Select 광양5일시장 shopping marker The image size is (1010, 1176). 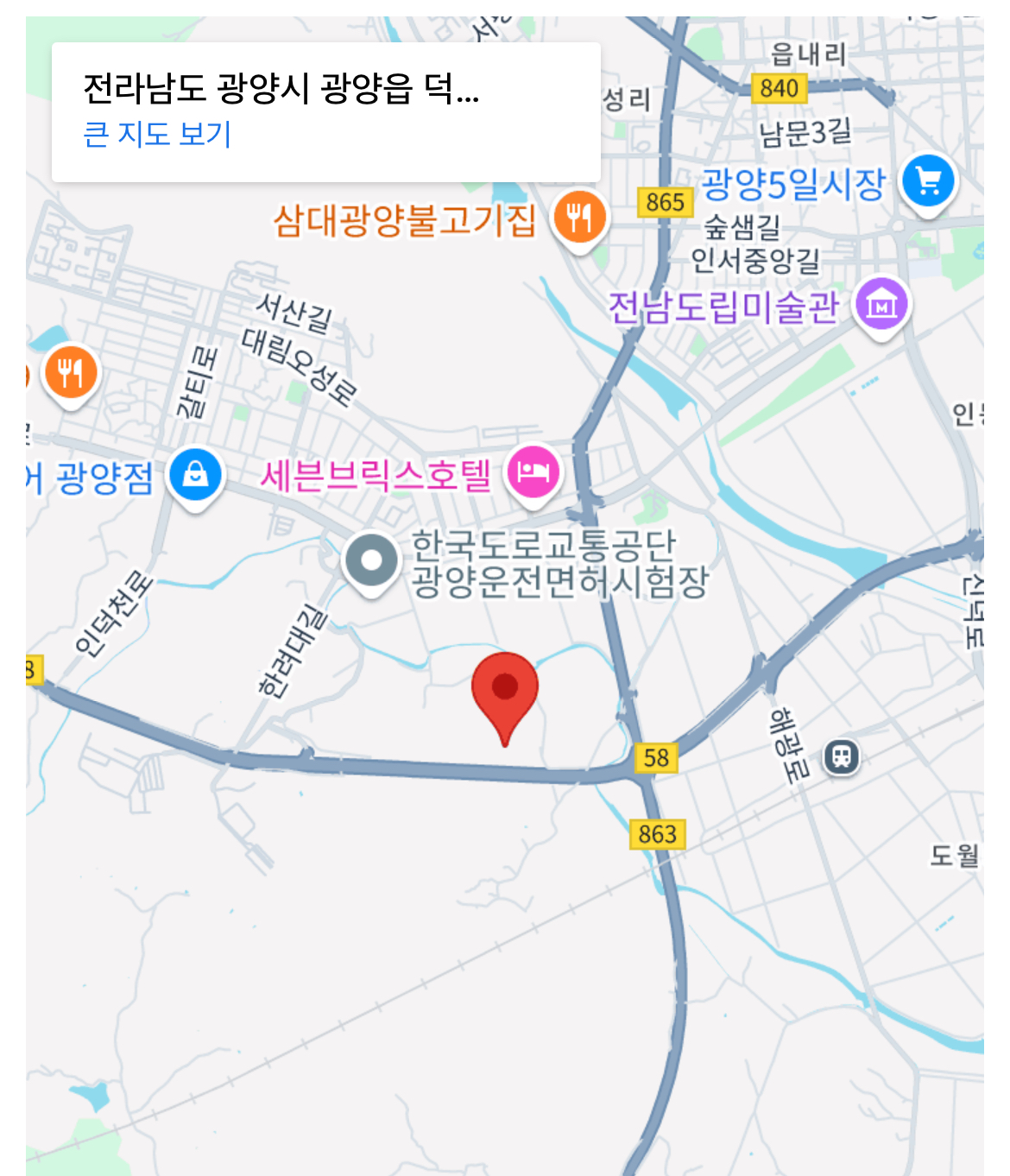[x=928, y=181]
